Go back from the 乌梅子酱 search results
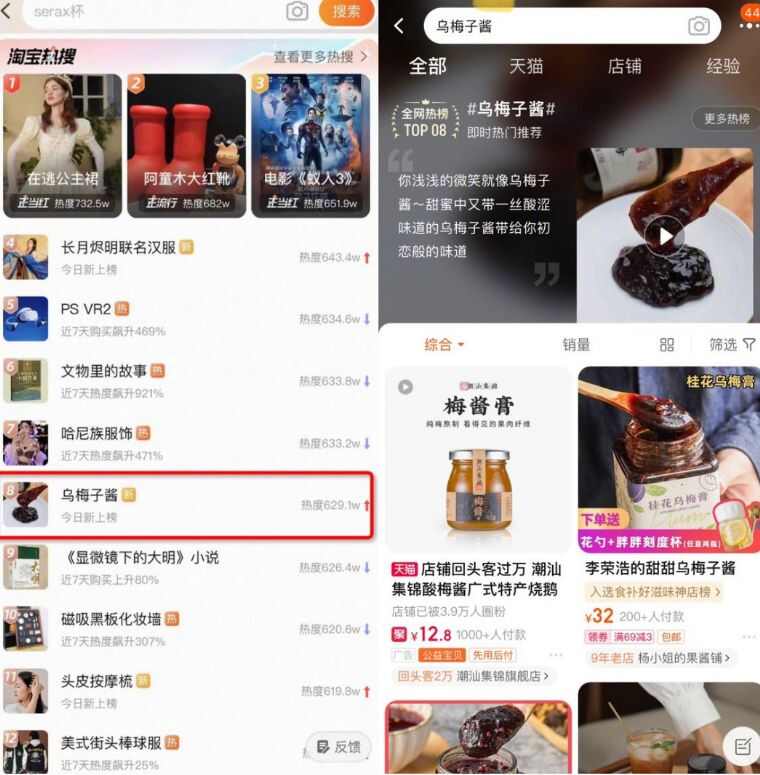This screenshot has height=775, width=760. point(399,27)
